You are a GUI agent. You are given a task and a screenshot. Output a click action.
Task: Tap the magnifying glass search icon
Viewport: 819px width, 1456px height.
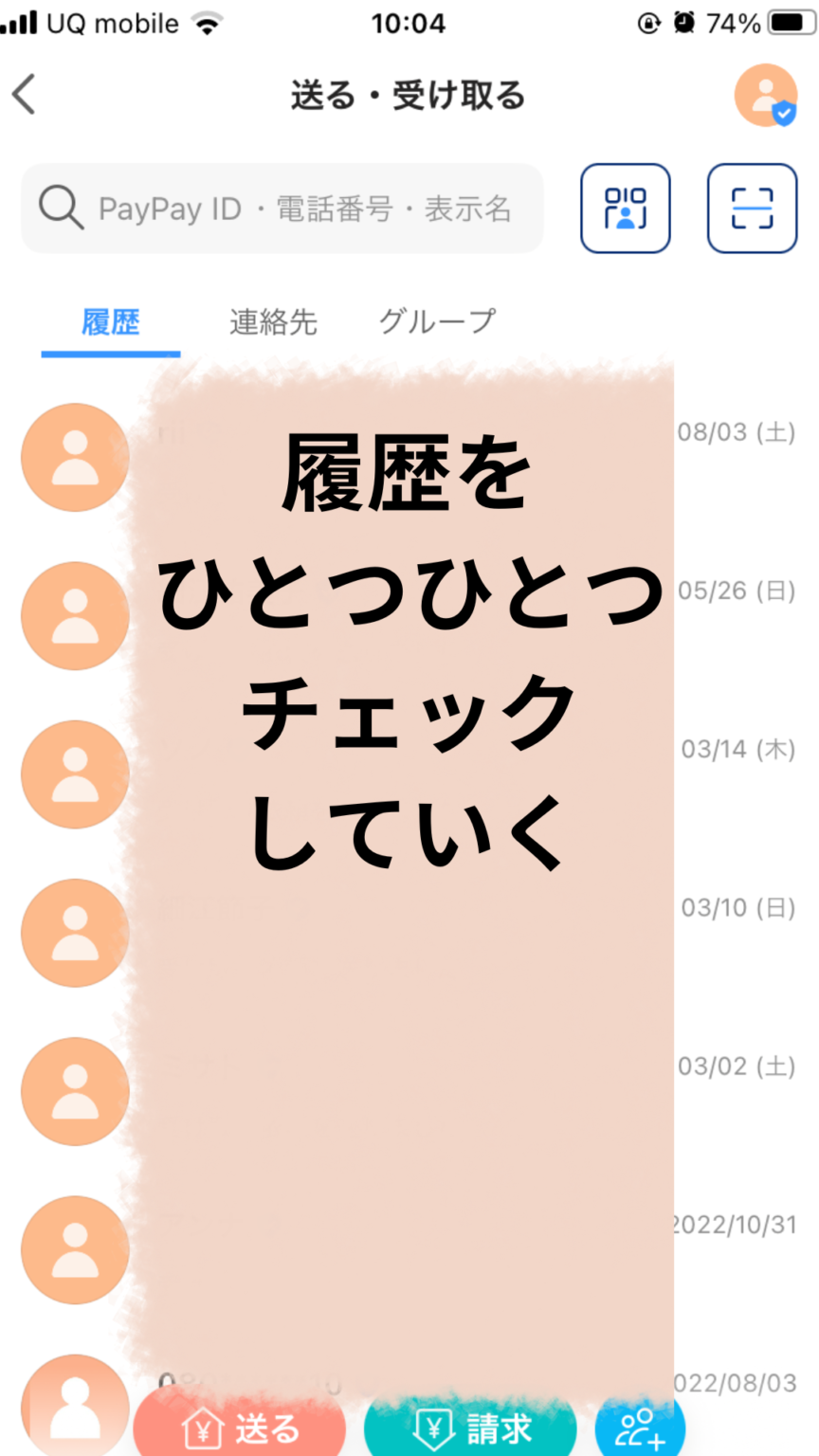[x=61, y=208]
